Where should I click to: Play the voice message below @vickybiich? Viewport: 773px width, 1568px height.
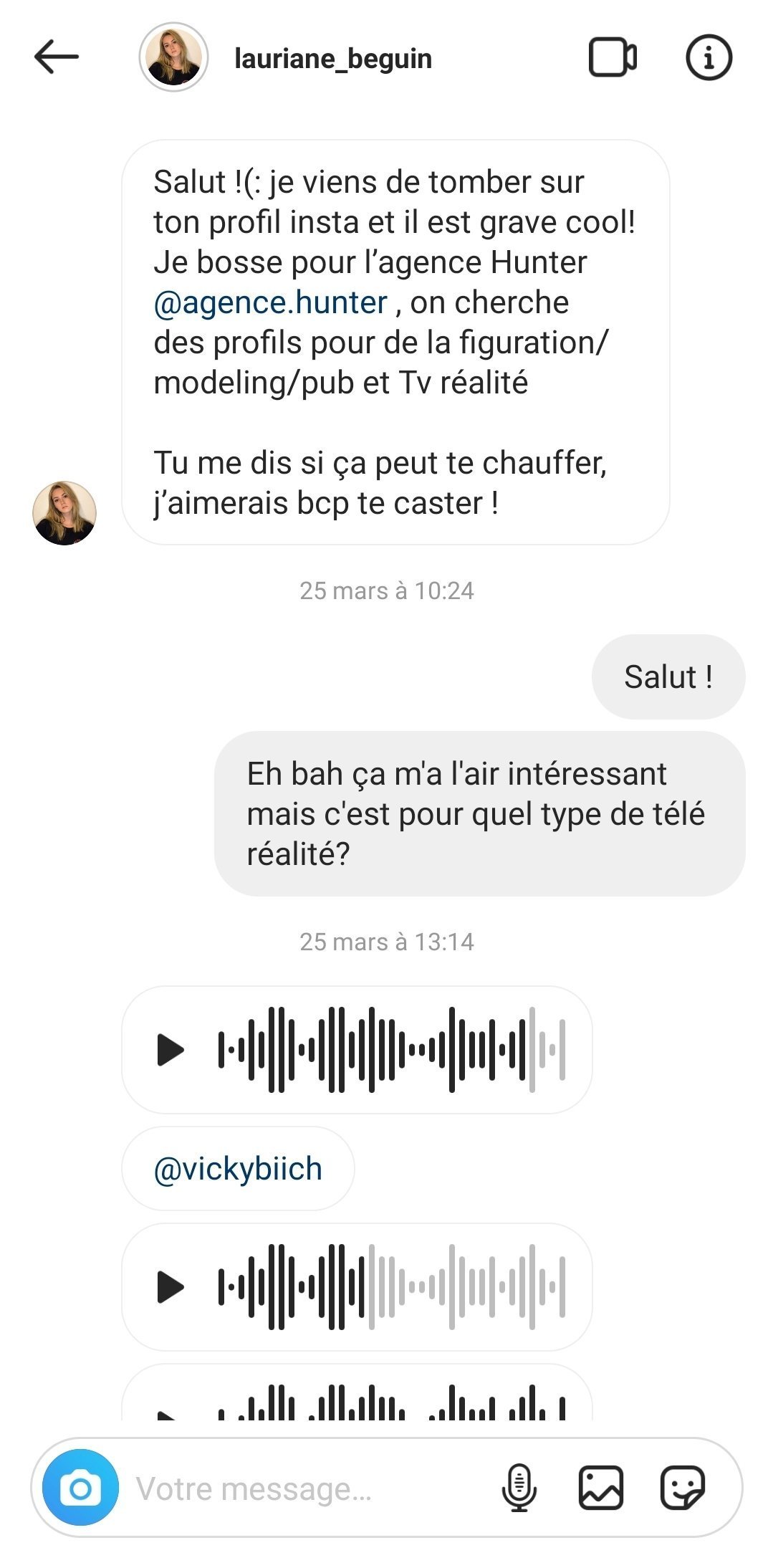coord(171,1286)
